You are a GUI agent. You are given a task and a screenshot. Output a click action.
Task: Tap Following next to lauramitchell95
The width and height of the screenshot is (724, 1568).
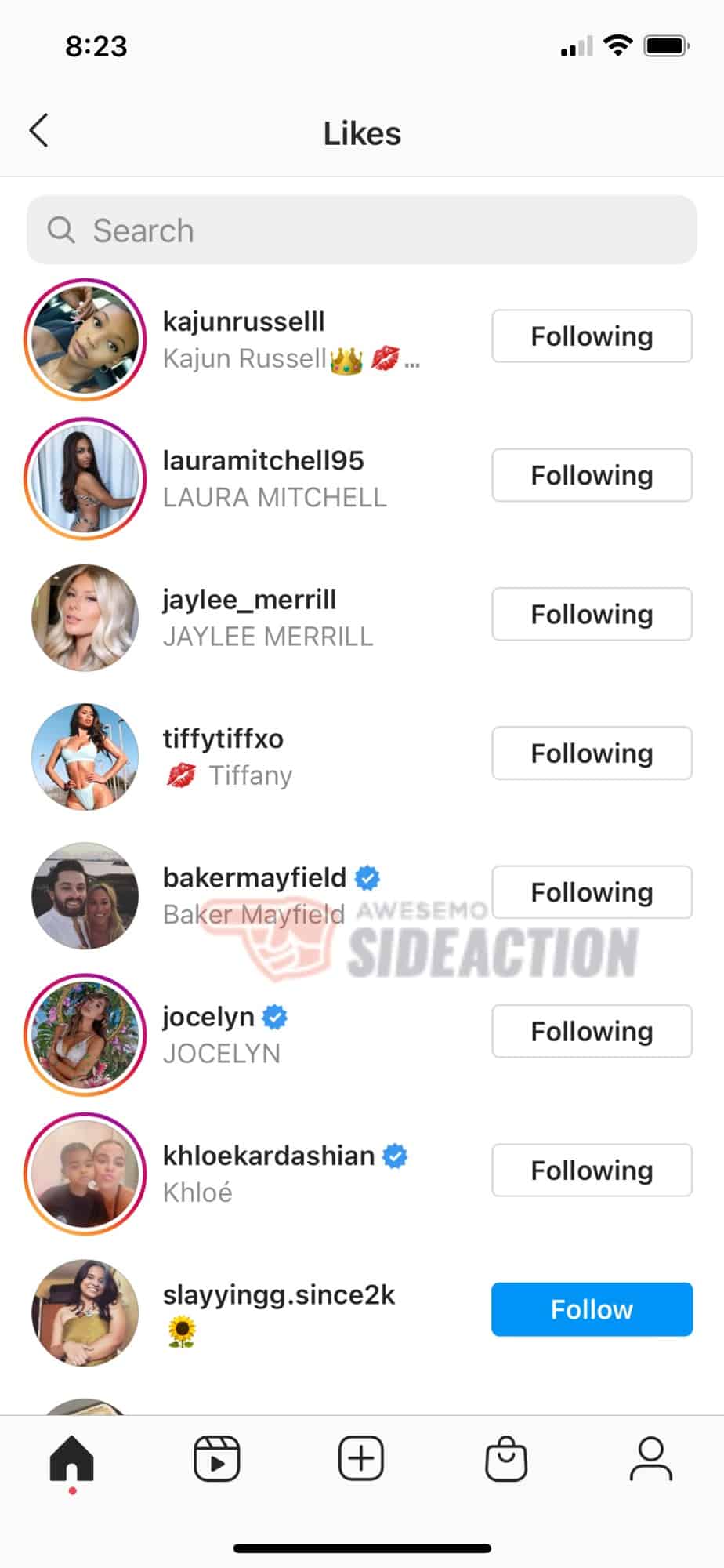[592, 475]
